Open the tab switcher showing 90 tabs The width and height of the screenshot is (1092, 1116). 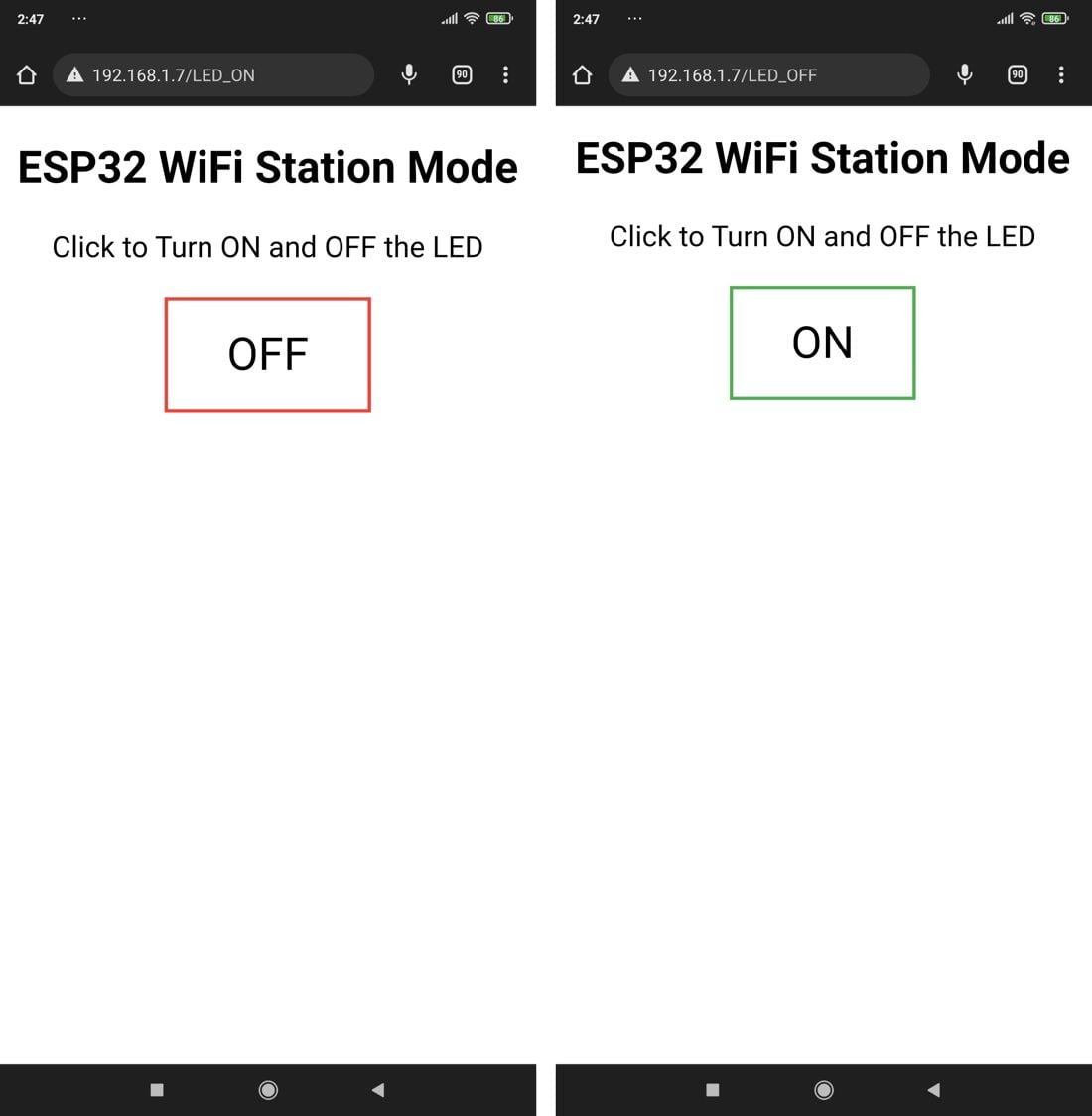coord(462,74)
